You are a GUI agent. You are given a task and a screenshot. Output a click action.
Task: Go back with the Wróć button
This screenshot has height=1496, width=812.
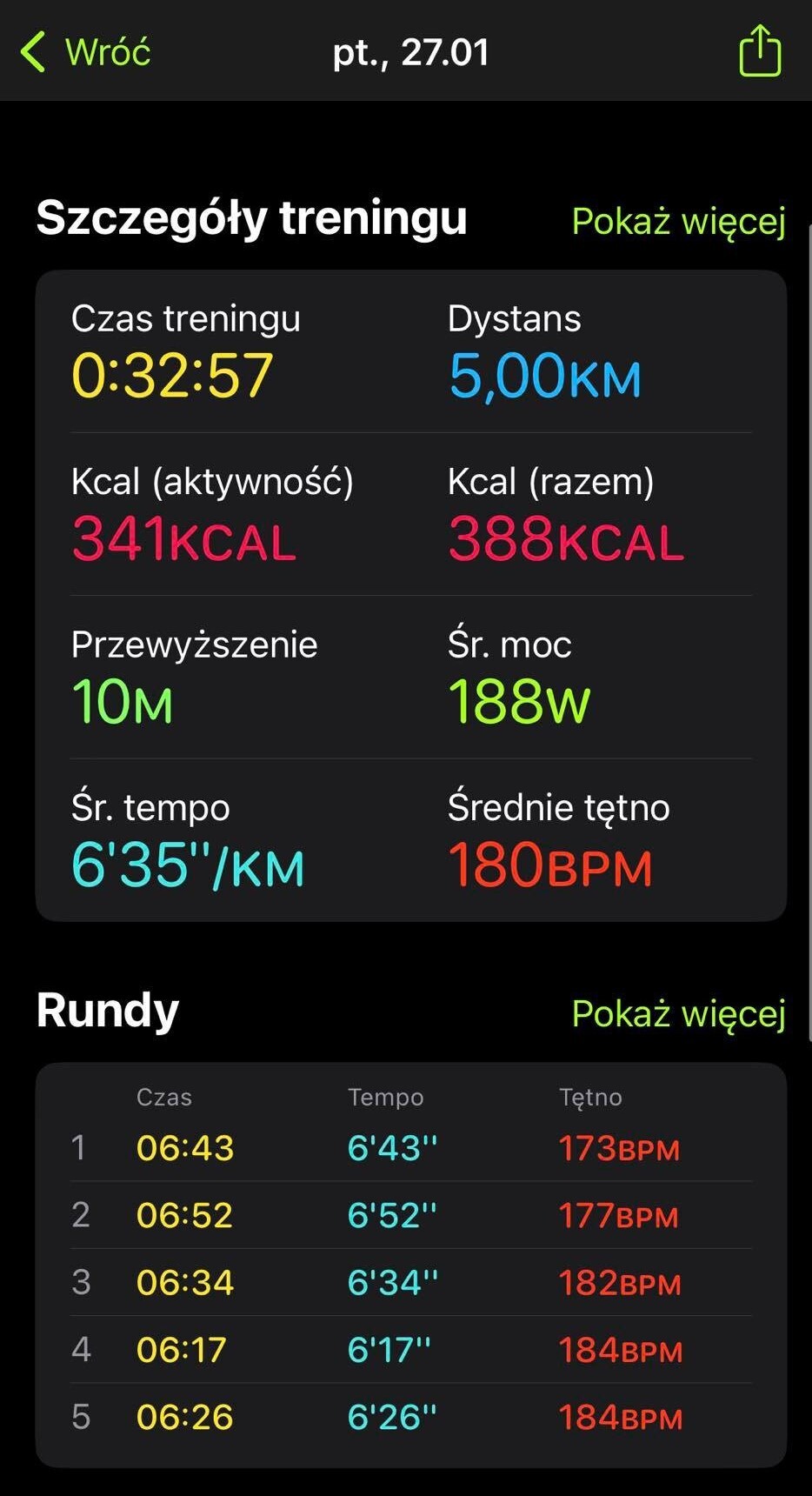(x=87, y=52)
